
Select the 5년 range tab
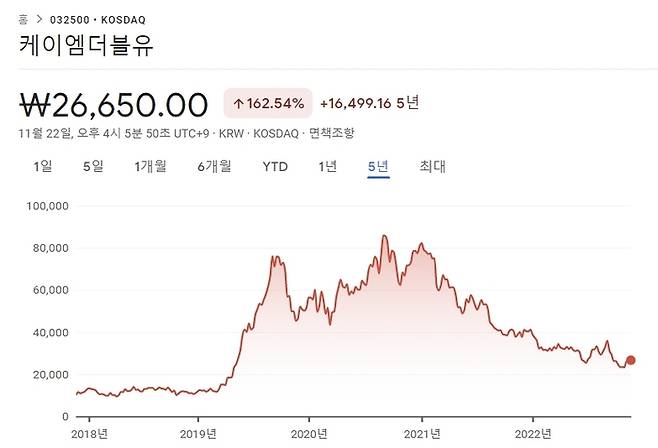click(x=378, y=167)
